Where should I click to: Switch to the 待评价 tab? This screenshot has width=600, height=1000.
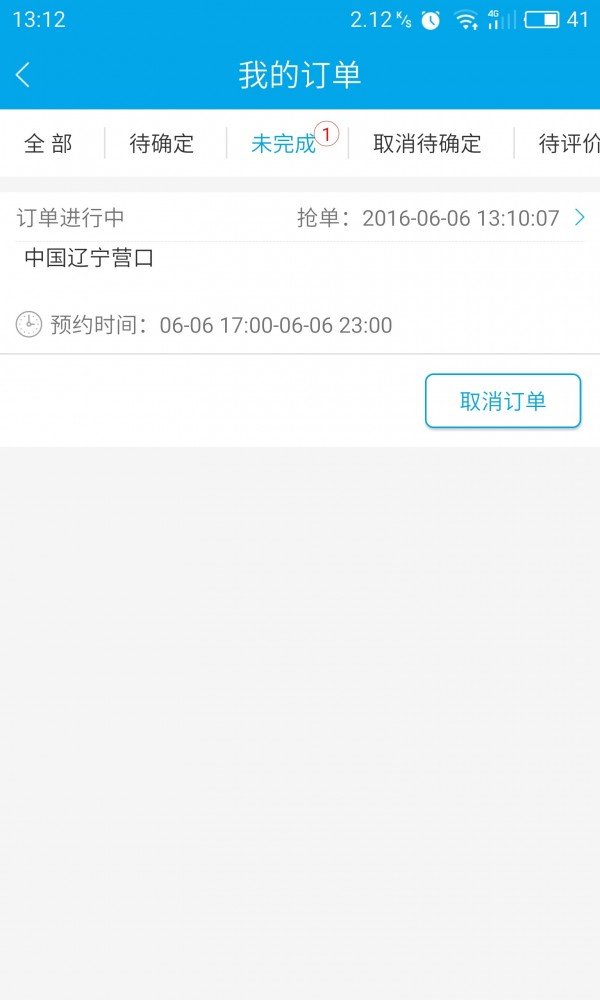pos(568,144)
